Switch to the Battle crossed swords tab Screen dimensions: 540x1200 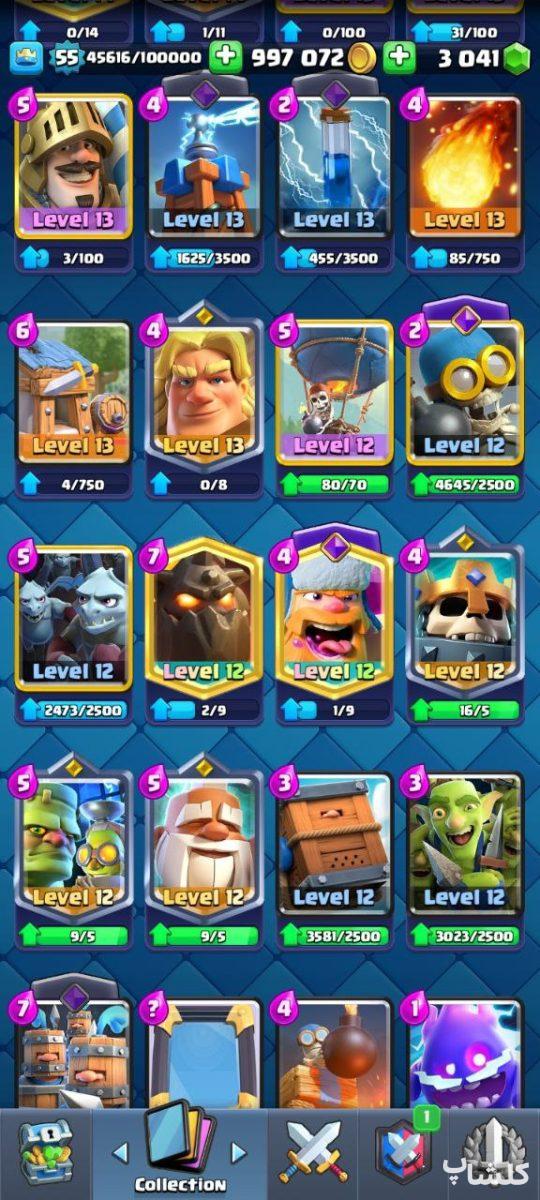pos(311,1152)
